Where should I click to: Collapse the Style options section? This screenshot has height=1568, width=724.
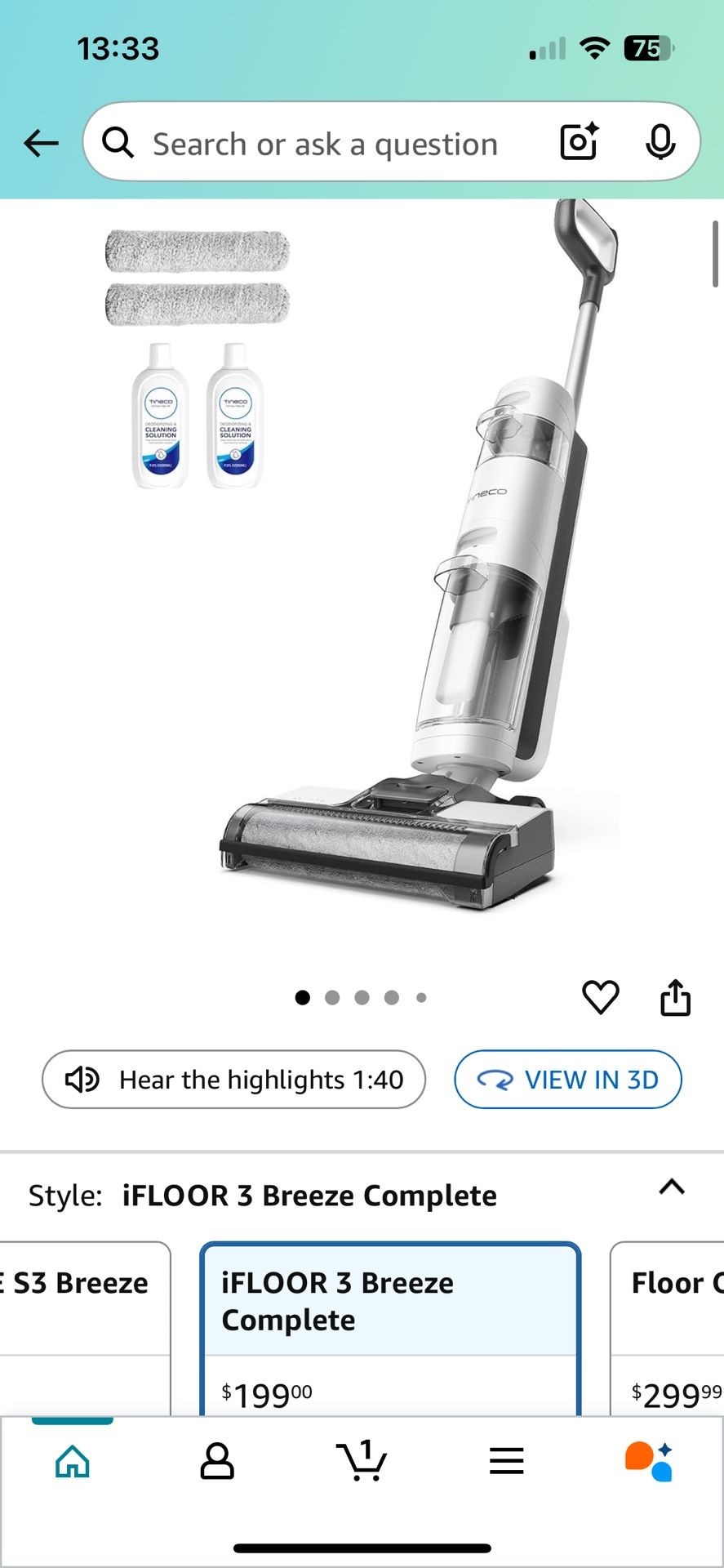(x=671, y=1187)
